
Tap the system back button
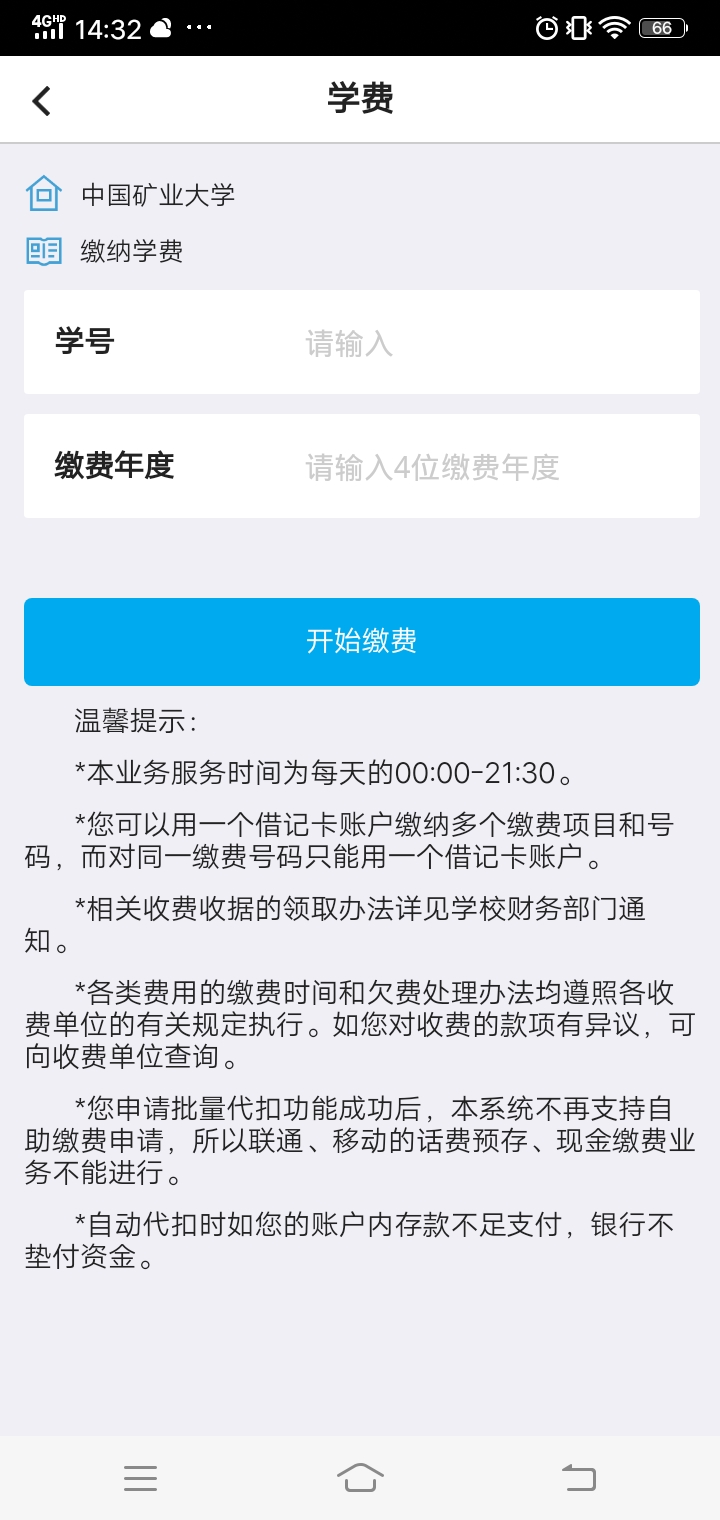pos(579,1477)
